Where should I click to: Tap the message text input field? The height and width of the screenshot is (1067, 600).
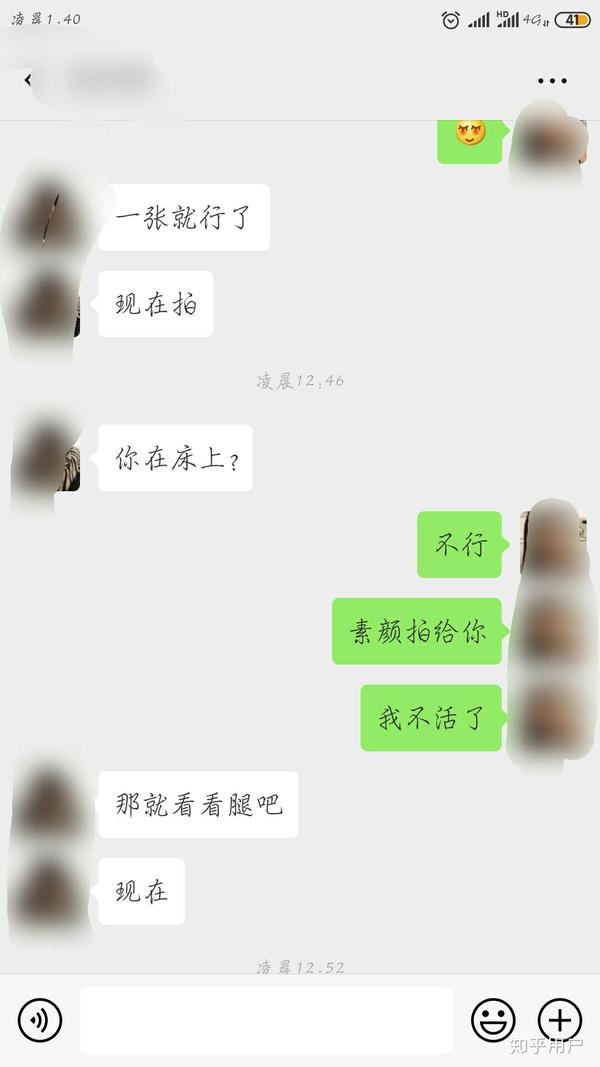266,1020
